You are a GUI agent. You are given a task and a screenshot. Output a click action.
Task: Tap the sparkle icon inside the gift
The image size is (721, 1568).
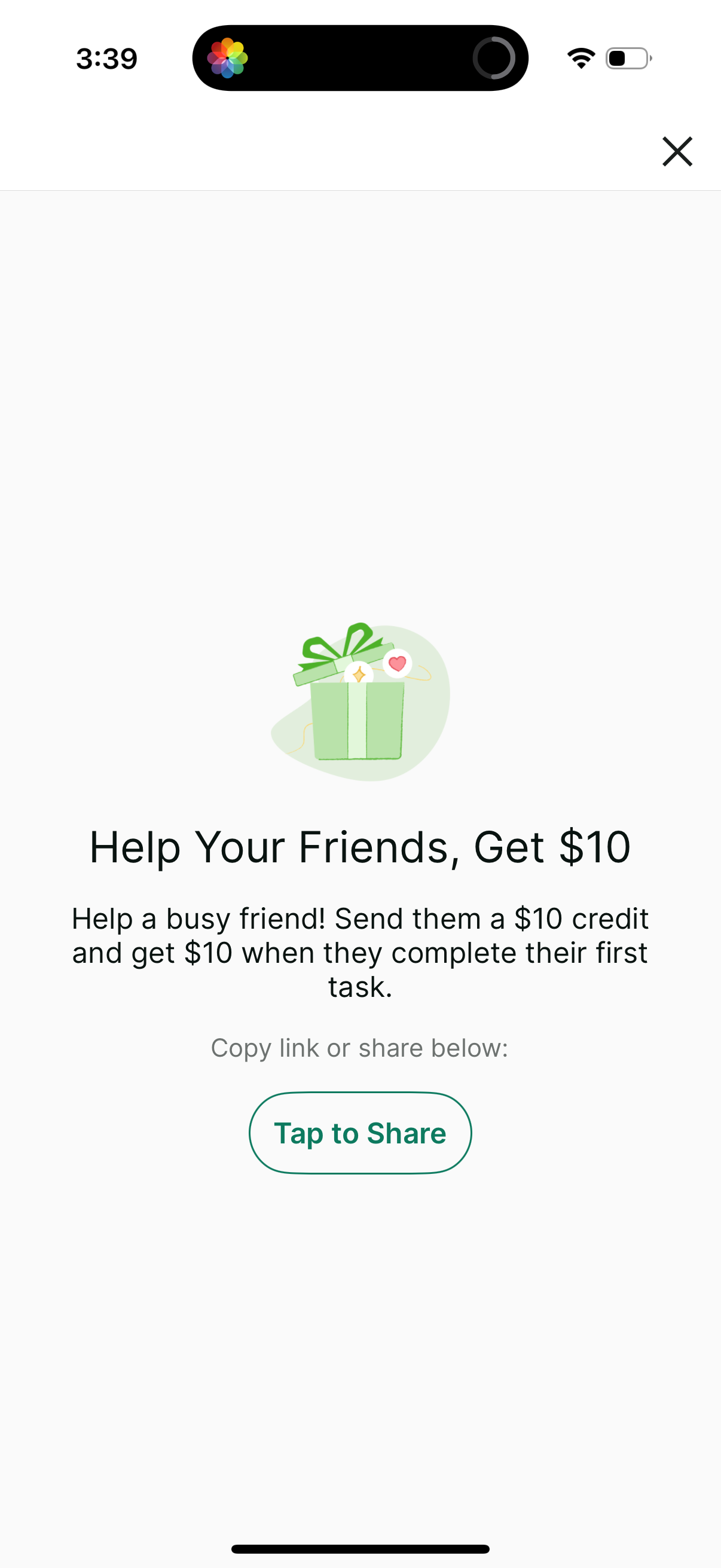click(x=358, y=674)
